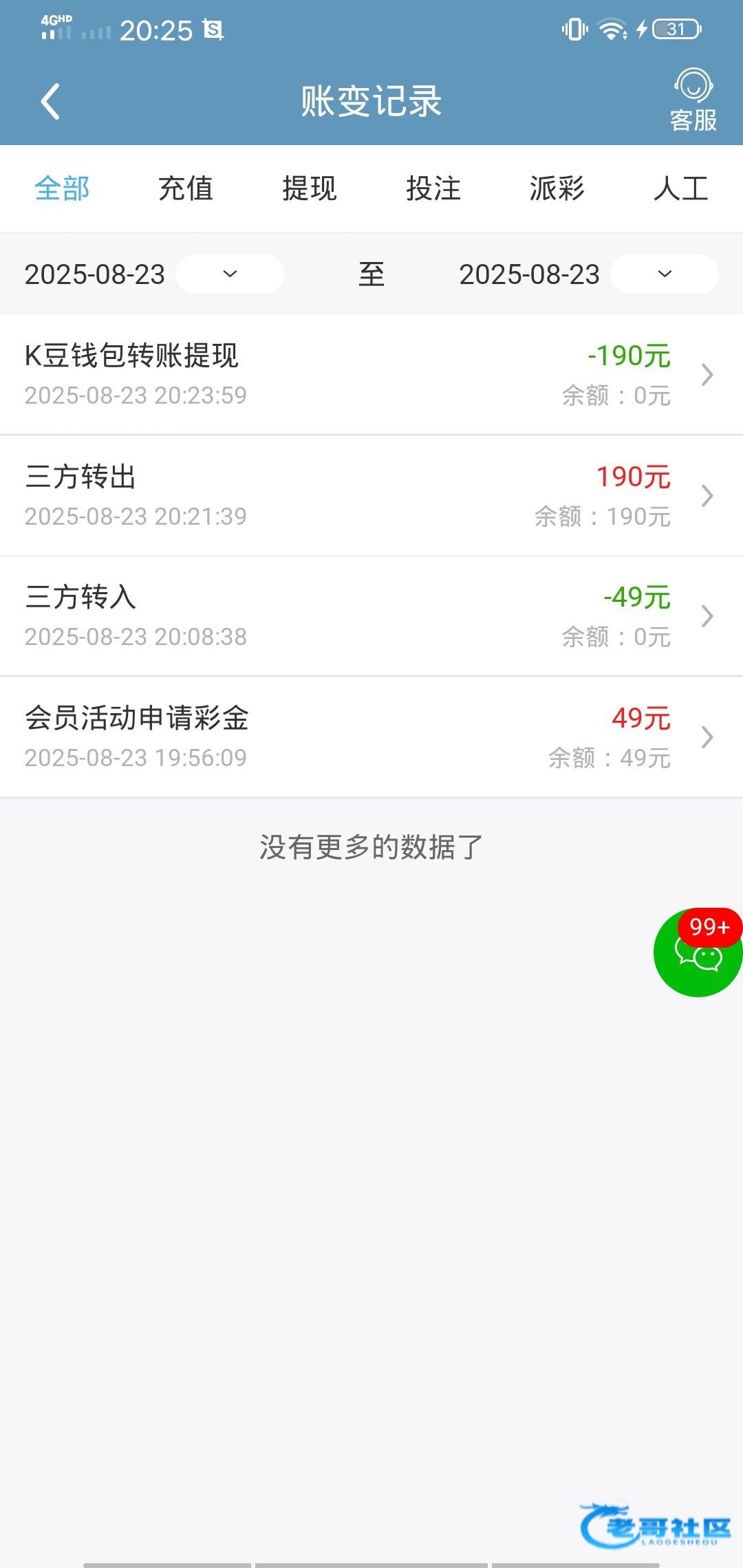743x1568 pixels.
Task: Go back using the top-left arrow
Action: tap(50, 102)
